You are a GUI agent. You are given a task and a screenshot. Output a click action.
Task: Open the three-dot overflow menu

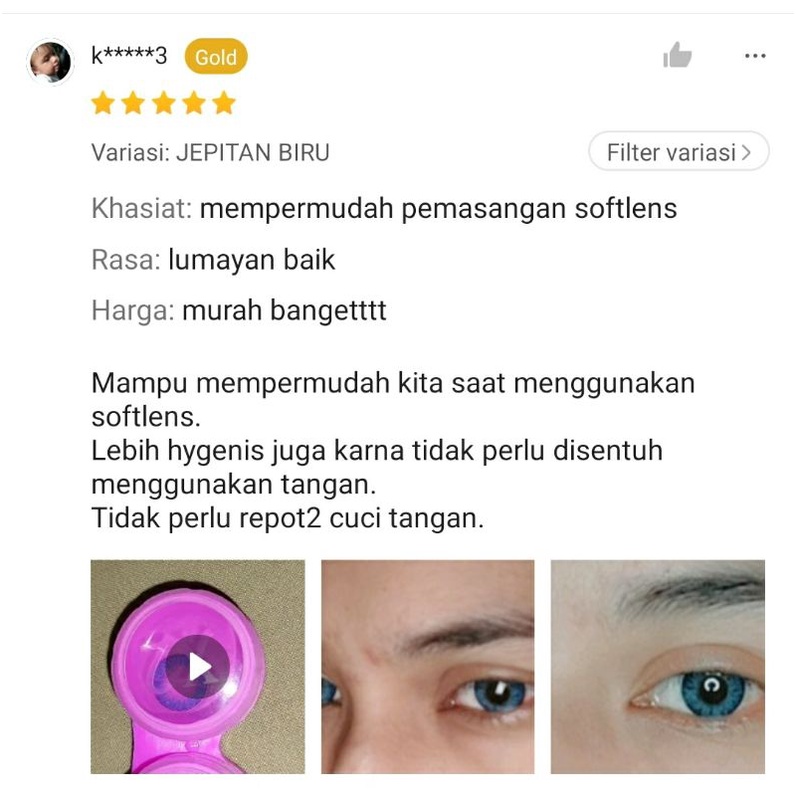point(755,56)
